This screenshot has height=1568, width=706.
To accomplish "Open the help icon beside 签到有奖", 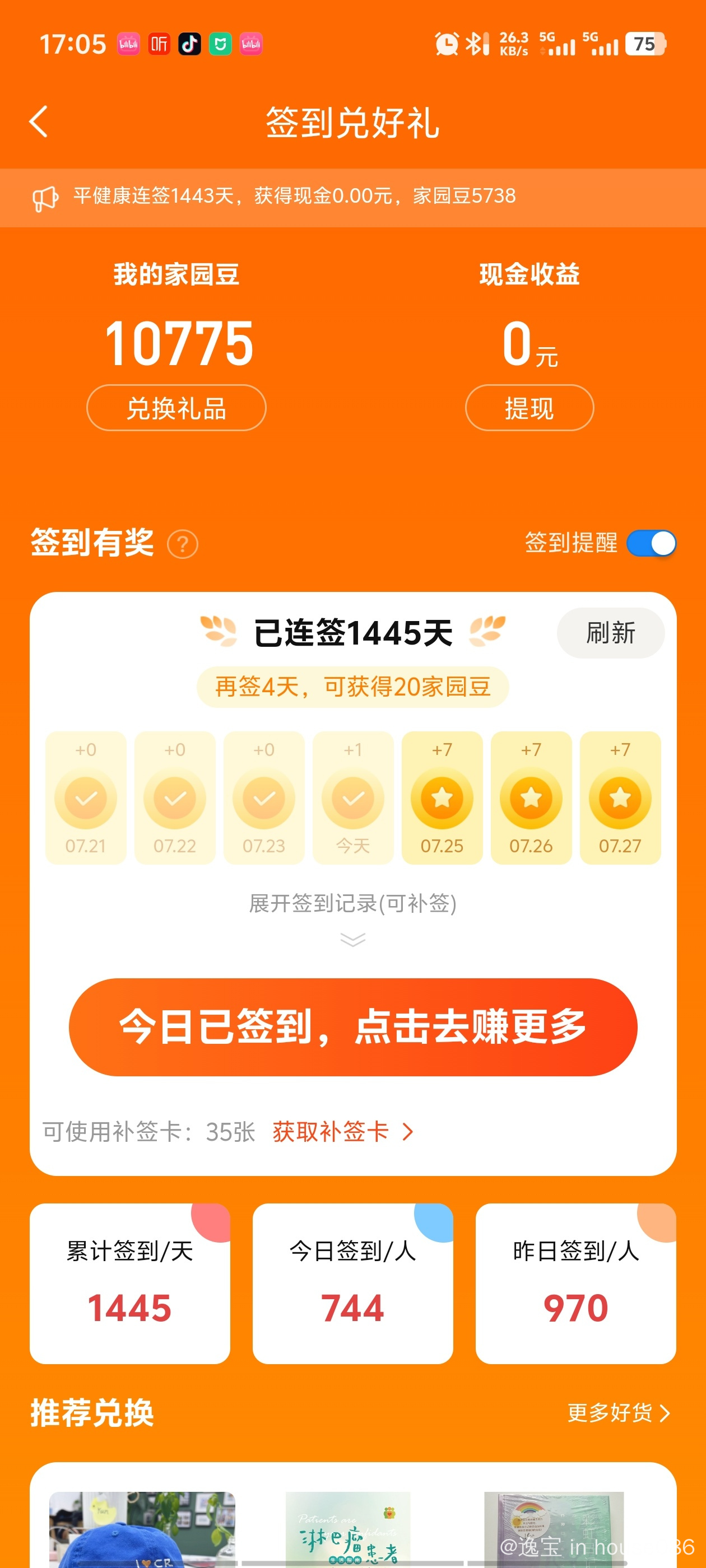I will pyautogui.click(x=183, y=544).
